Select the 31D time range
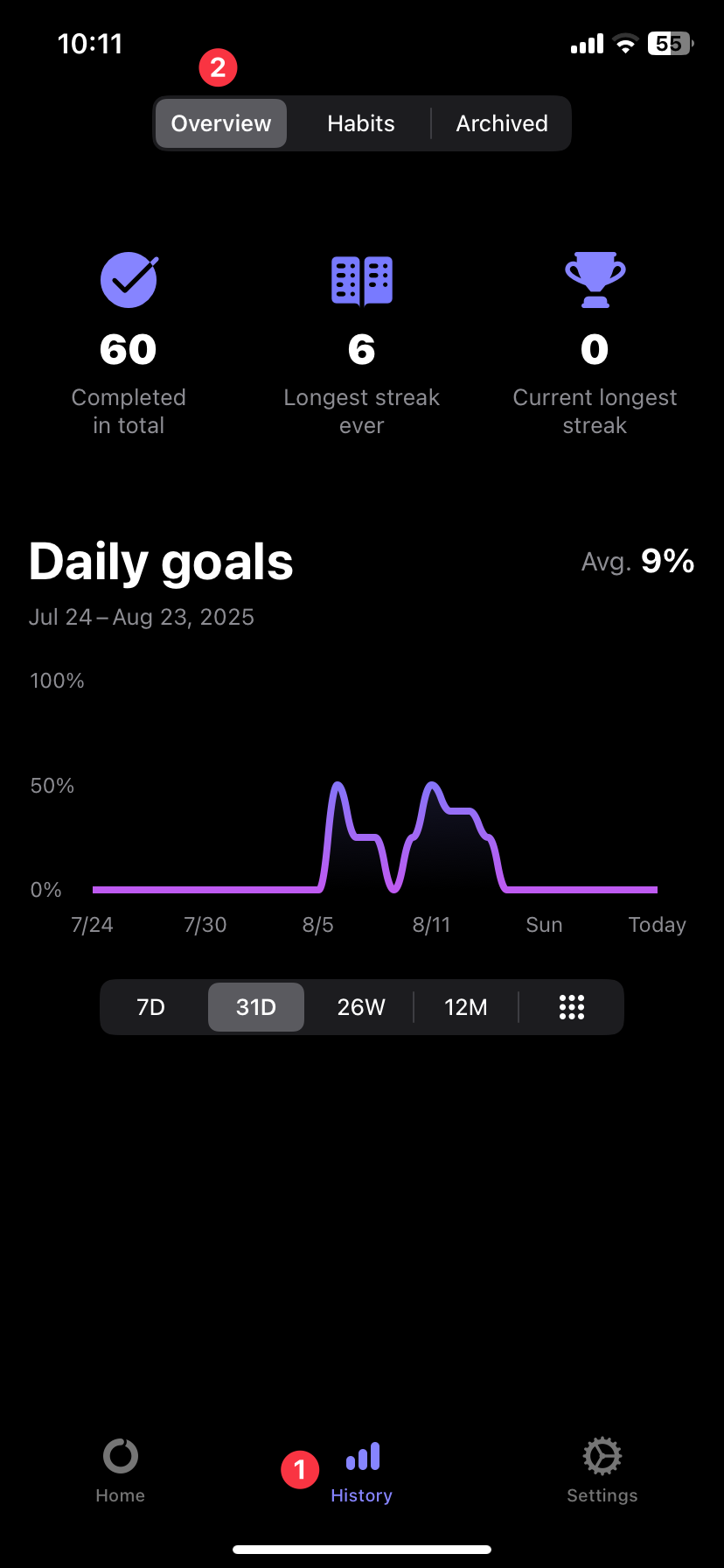Image resolution: width=724 pixels, height=1568 pixels. coord(256,1007)
